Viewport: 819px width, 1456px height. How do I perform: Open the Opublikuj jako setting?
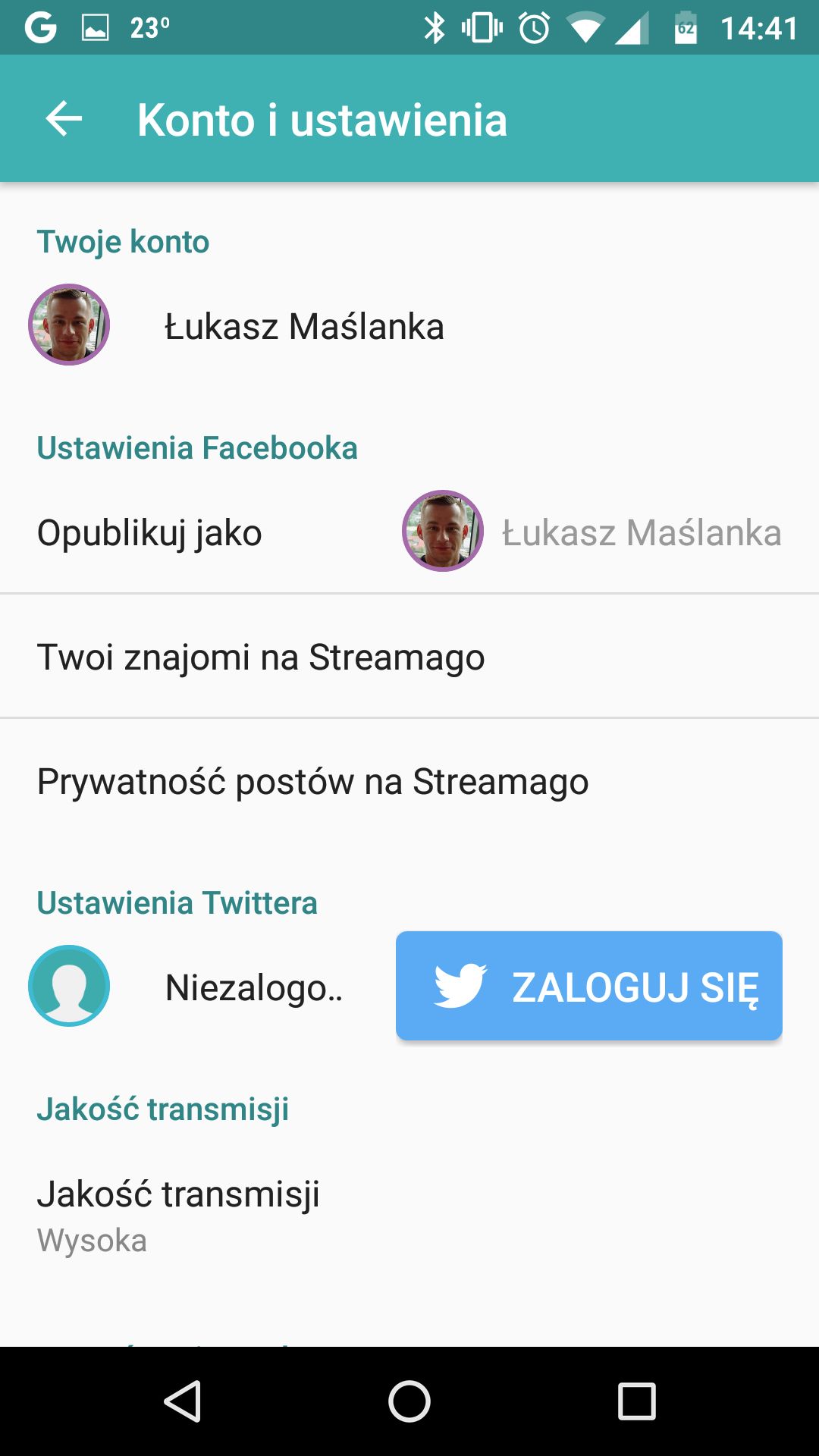409,532
